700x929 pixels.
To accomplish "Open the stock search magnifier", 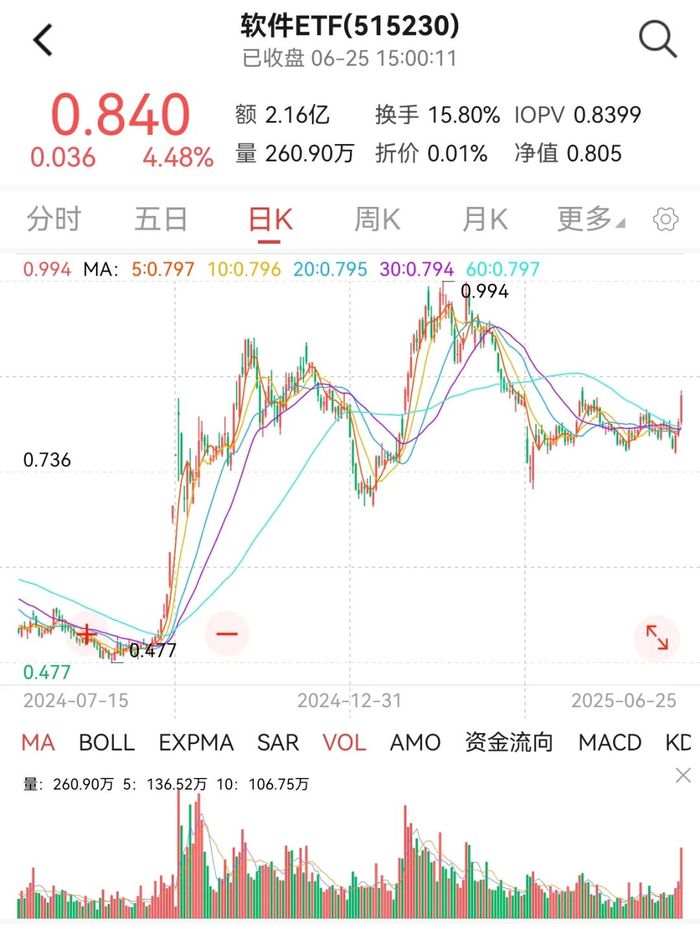I will (x=657, y=39).
